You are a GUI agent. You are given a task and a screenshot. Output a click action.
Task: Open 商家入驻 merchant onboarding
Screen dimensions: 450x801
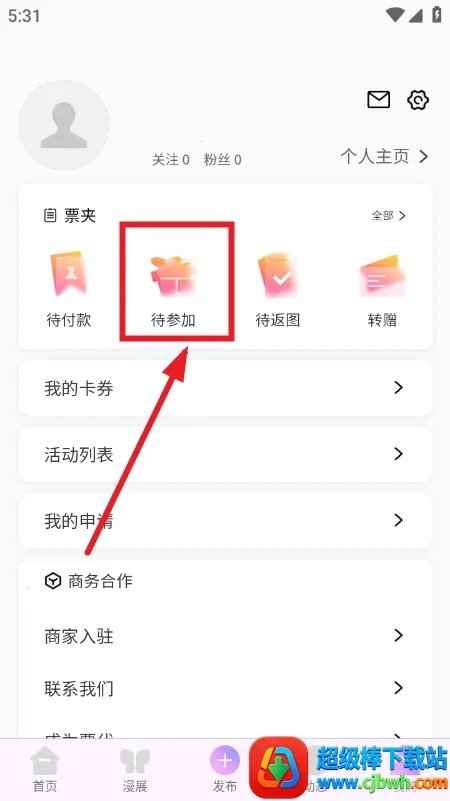(x=225, y=636)
